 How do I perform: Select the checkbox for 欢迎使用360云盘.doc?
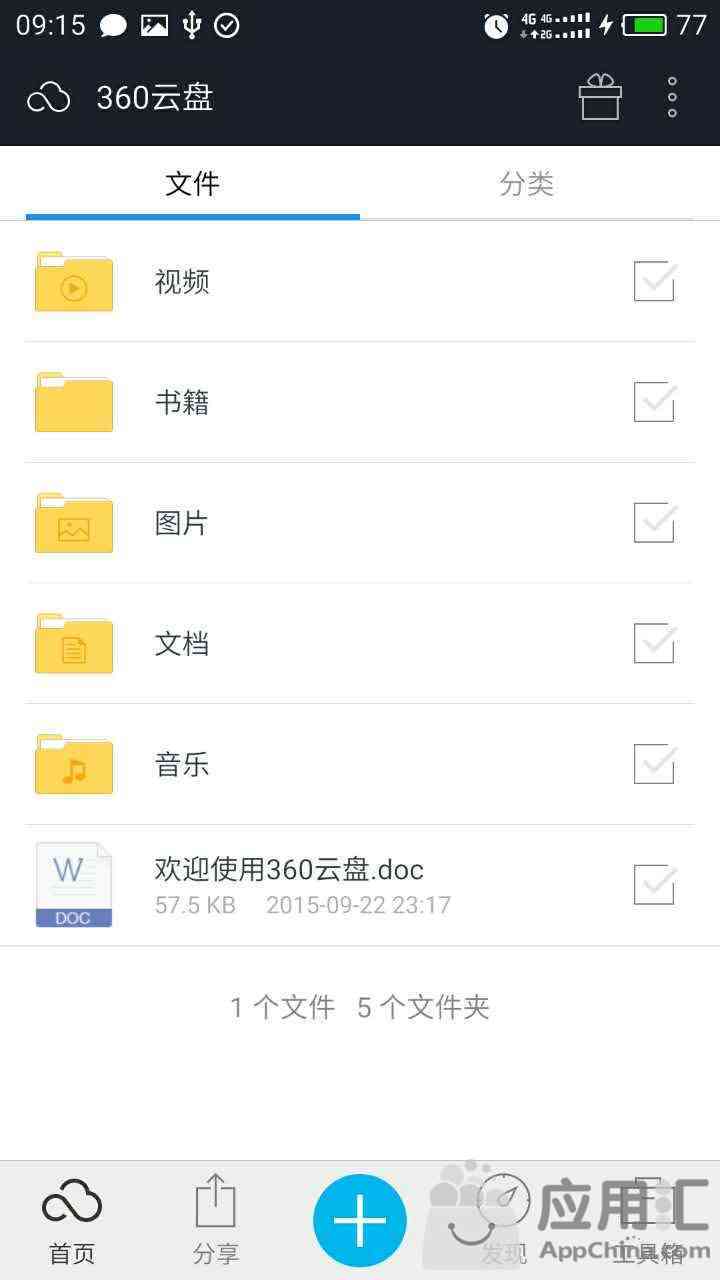tap(655, 885)
